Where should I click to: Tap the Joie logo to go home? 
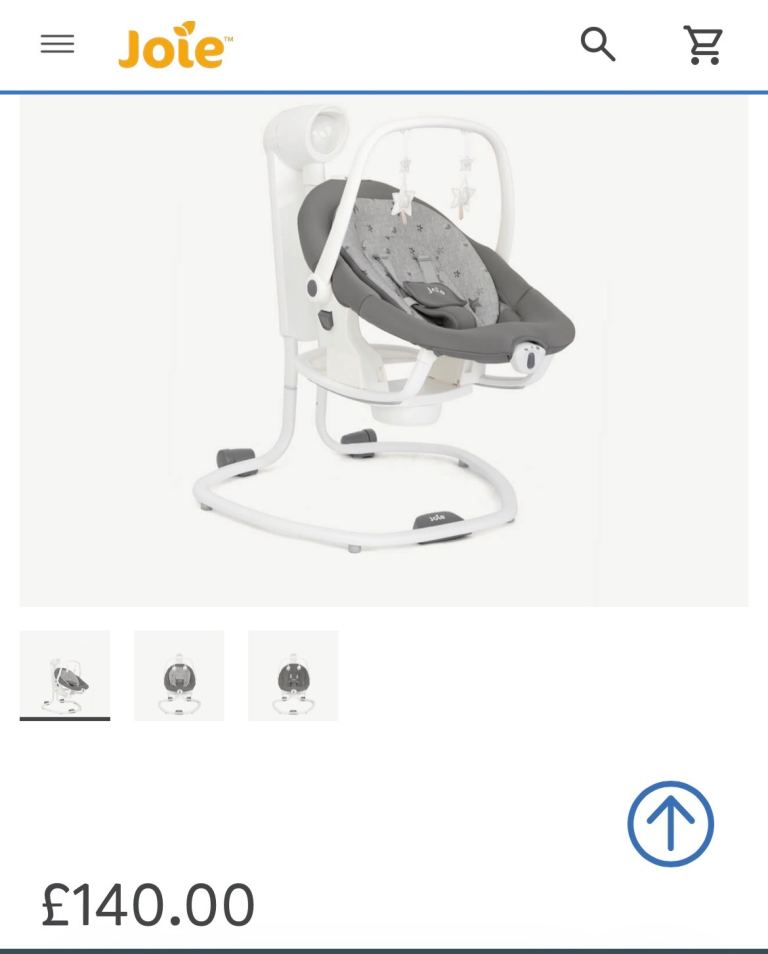175,46
